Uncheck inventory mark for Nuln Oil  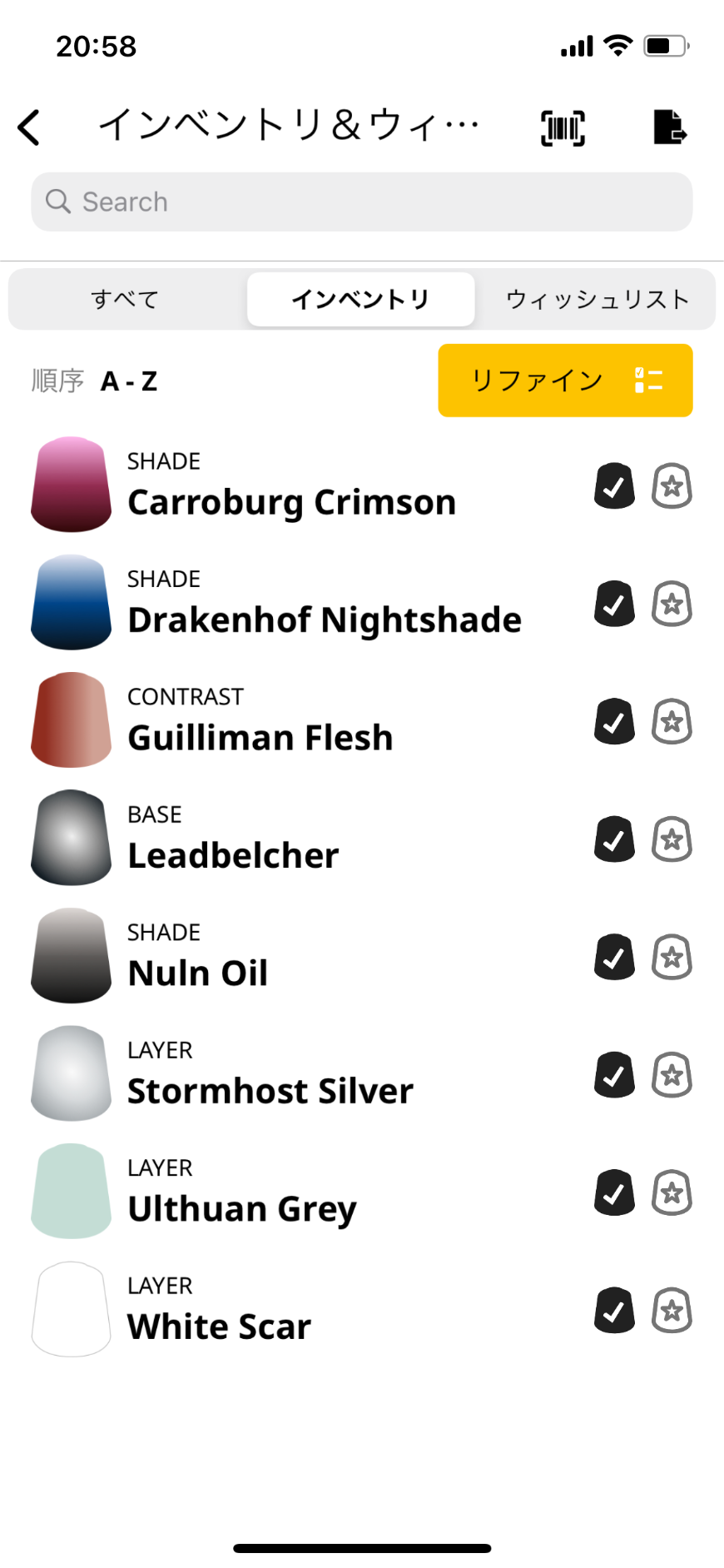614,957
